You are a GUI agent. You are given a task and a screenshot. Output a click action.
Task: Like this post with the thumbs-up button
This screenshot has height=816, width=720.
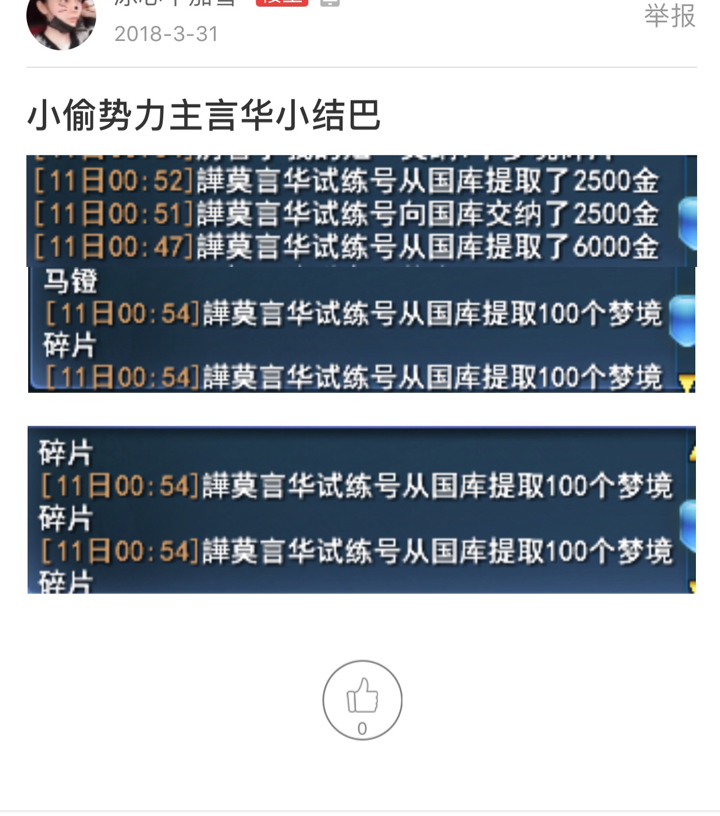[x=362, y=700]
